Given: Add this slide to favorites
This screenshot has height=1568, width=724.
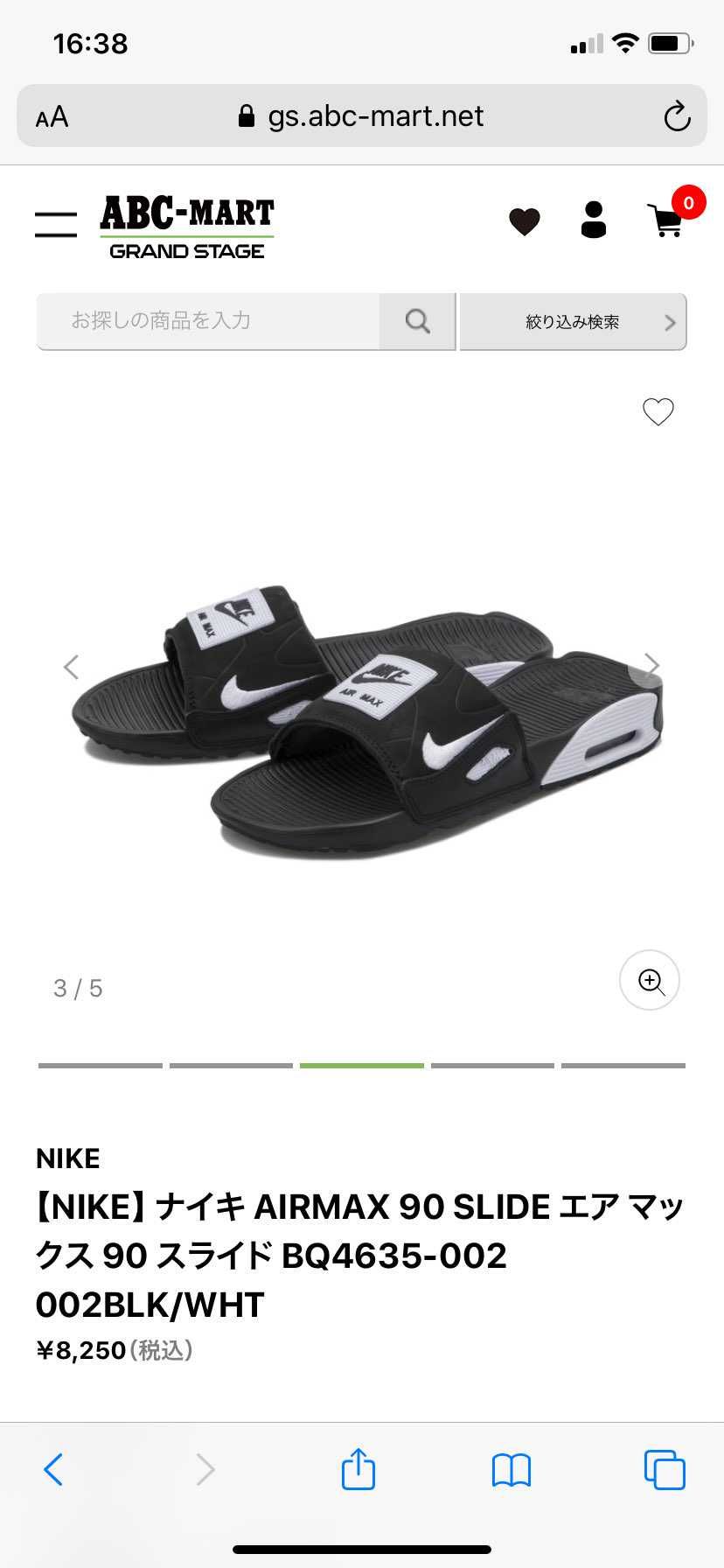Looking at the screenshot, I should click(658, 411).
